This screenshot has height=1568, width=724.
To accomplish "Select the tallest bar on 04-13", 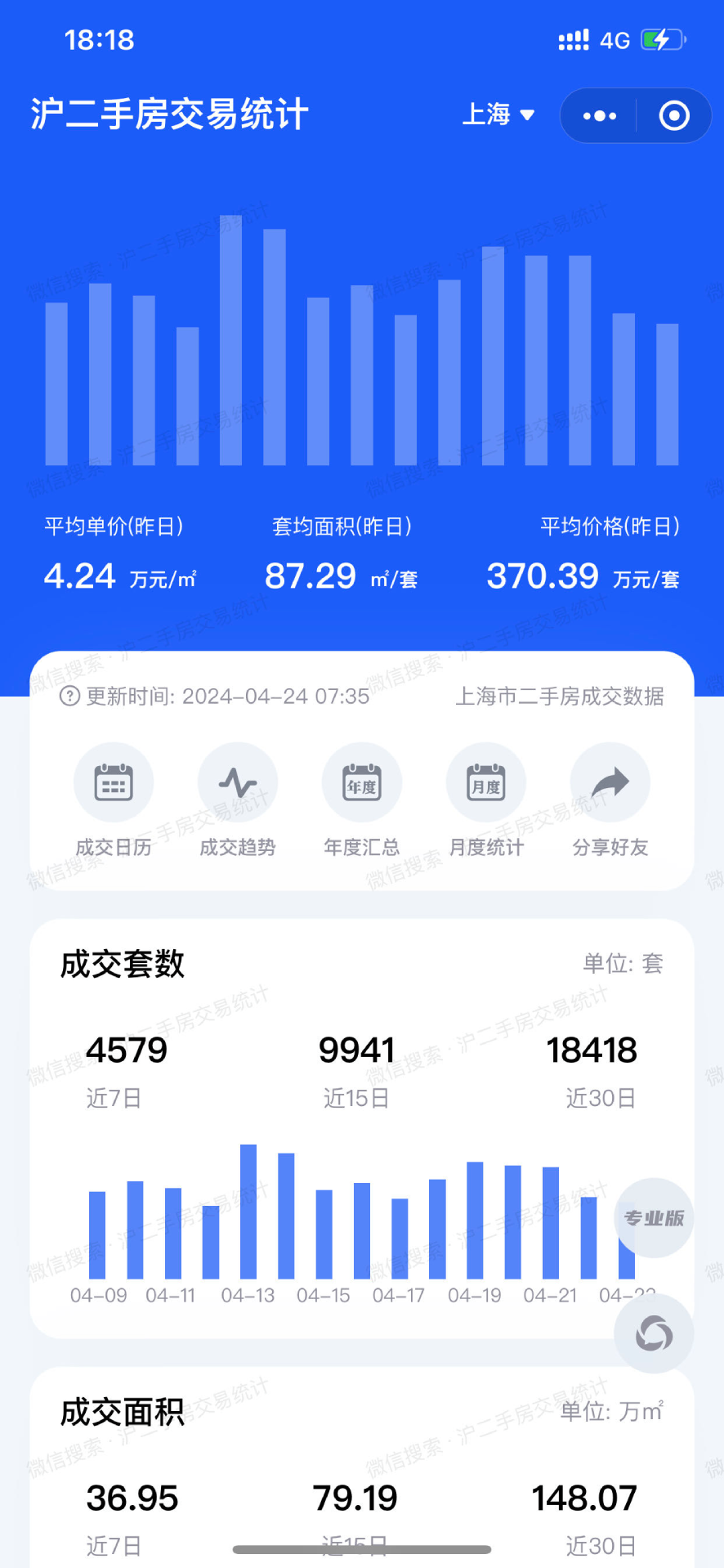I will (249, 1202).
